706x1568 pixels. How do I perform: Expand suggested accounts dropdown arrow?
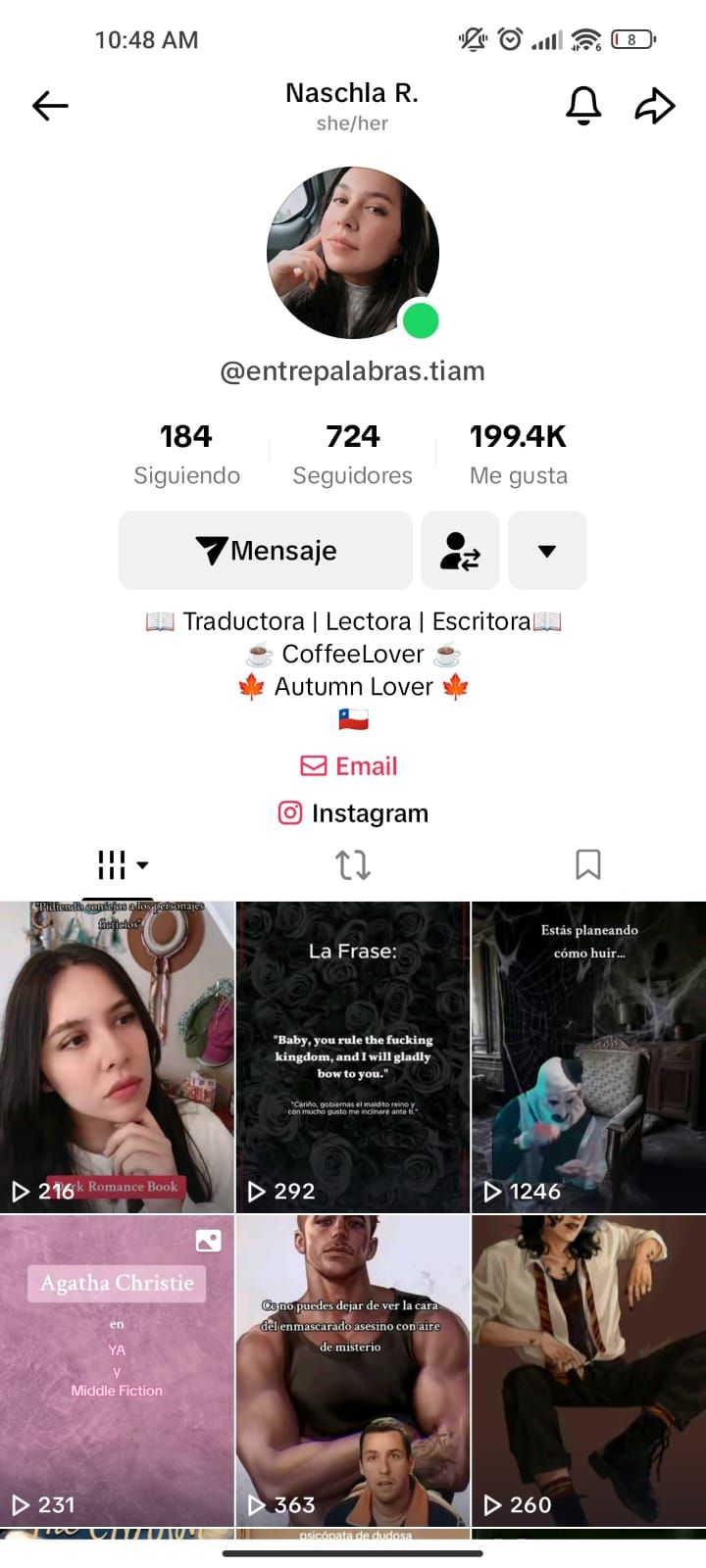(547, 551)
